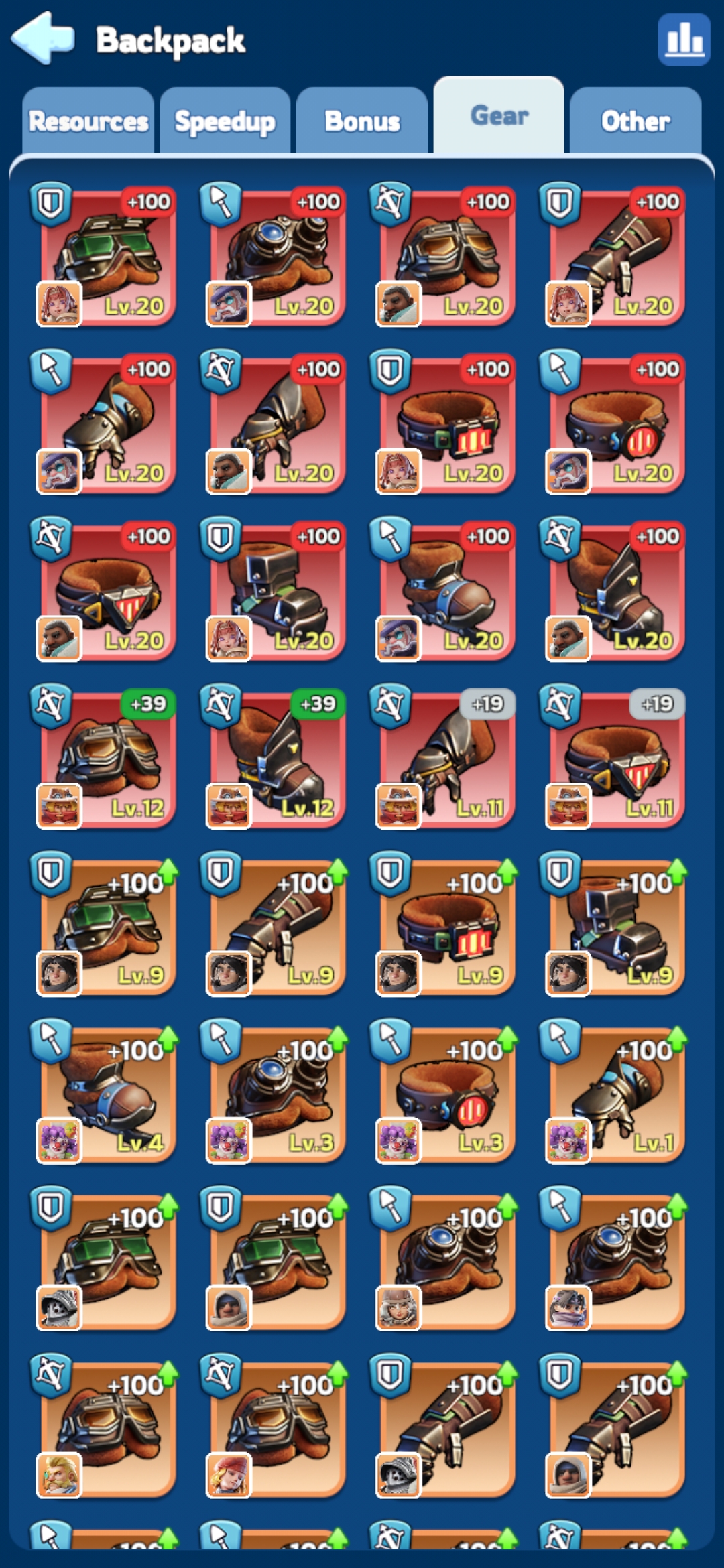Switch to the Resources tab
Screen dimensions: 724x1568
(88, 121)
